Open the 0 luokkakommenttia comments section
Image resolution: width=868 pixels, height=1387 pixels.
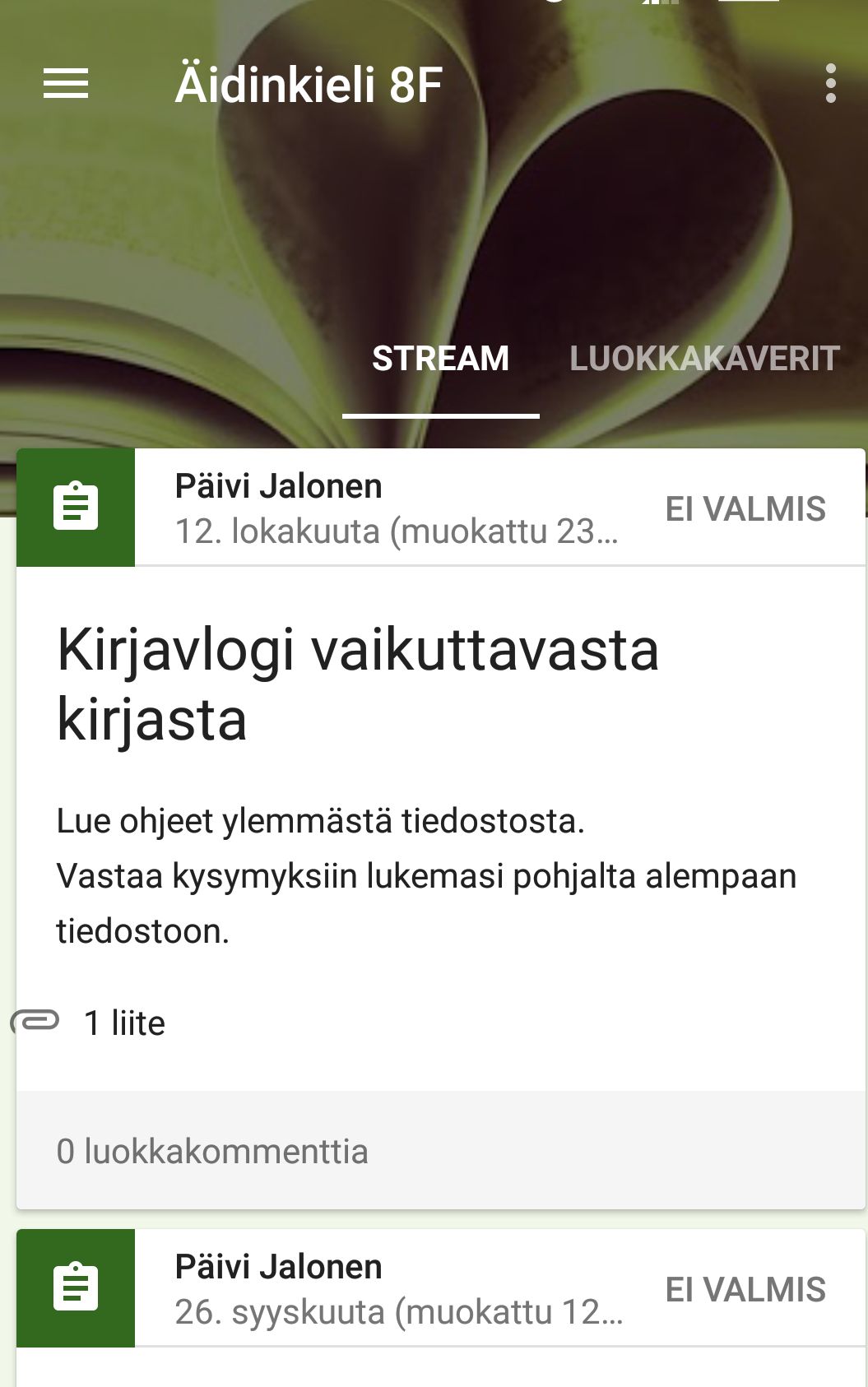point(212,1152)
